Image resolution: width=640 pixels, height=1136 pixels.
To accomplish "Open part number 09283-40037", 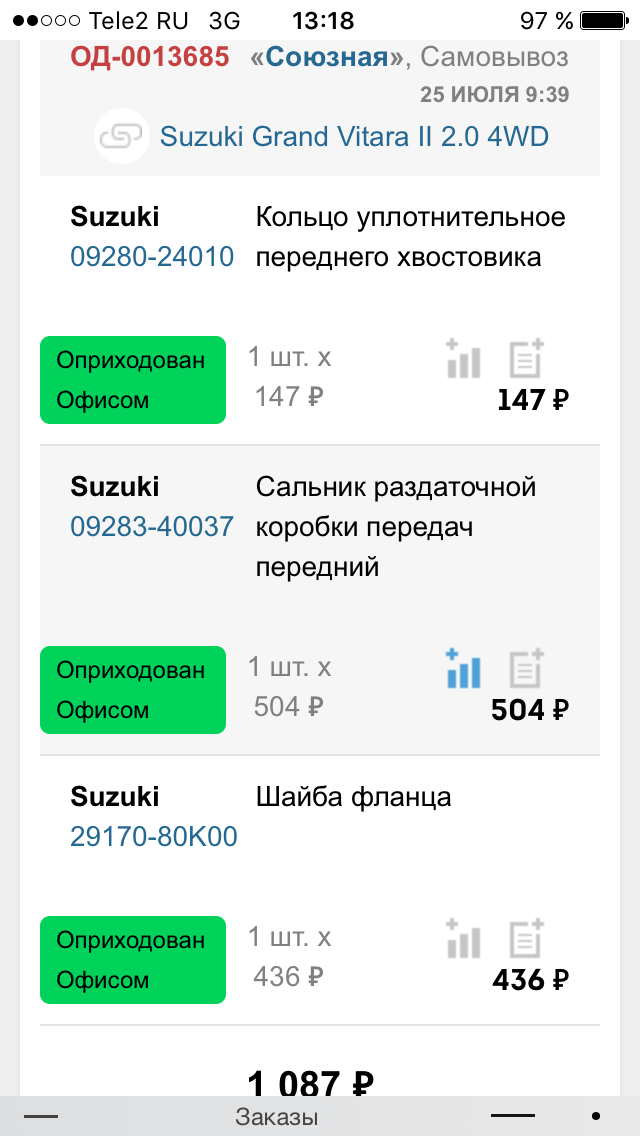I will point(152,526).
